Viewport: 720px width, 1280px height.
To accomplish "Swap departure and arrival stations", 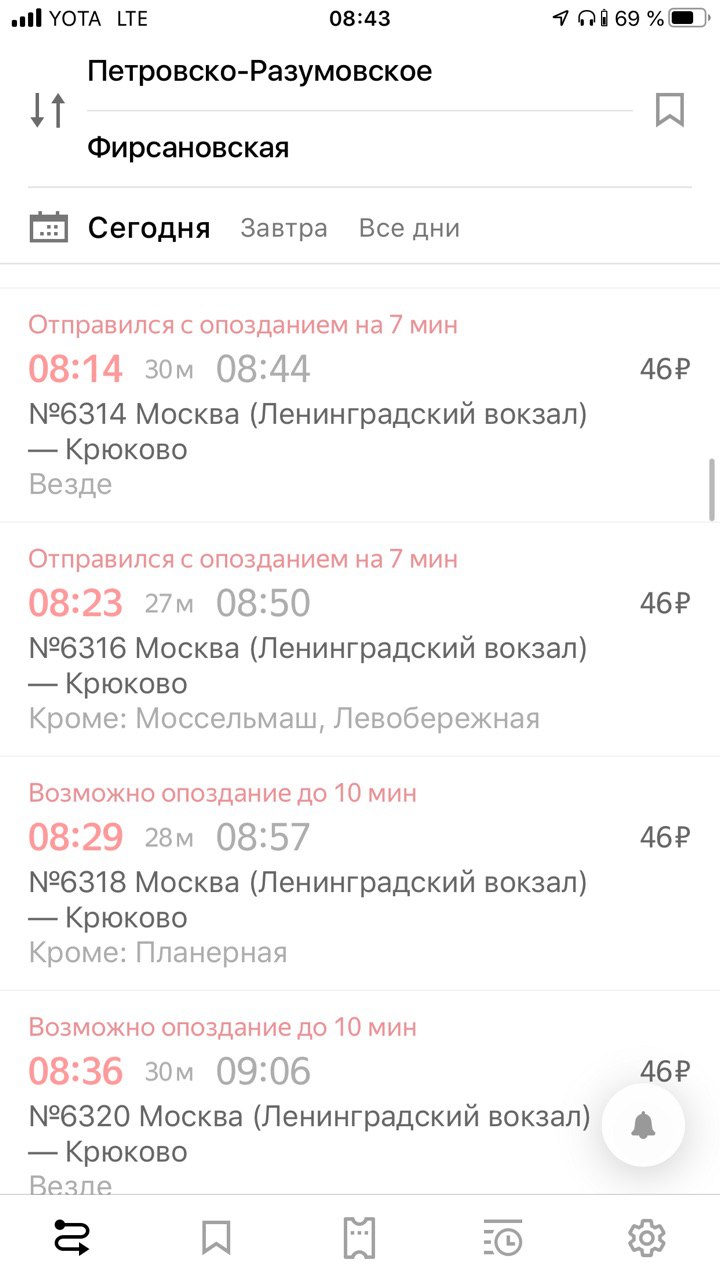I will [x=48, y=110].
